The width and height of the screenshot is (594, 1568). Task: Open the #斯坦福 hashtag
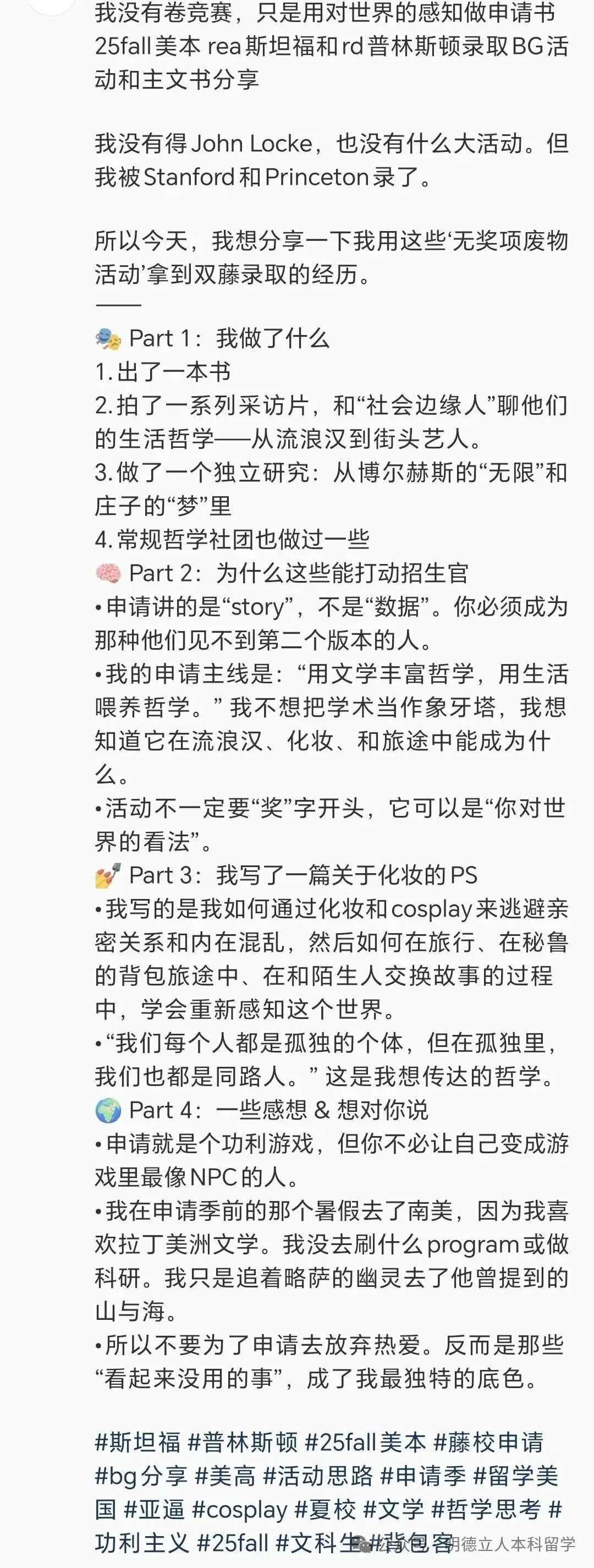[137, 1442]
